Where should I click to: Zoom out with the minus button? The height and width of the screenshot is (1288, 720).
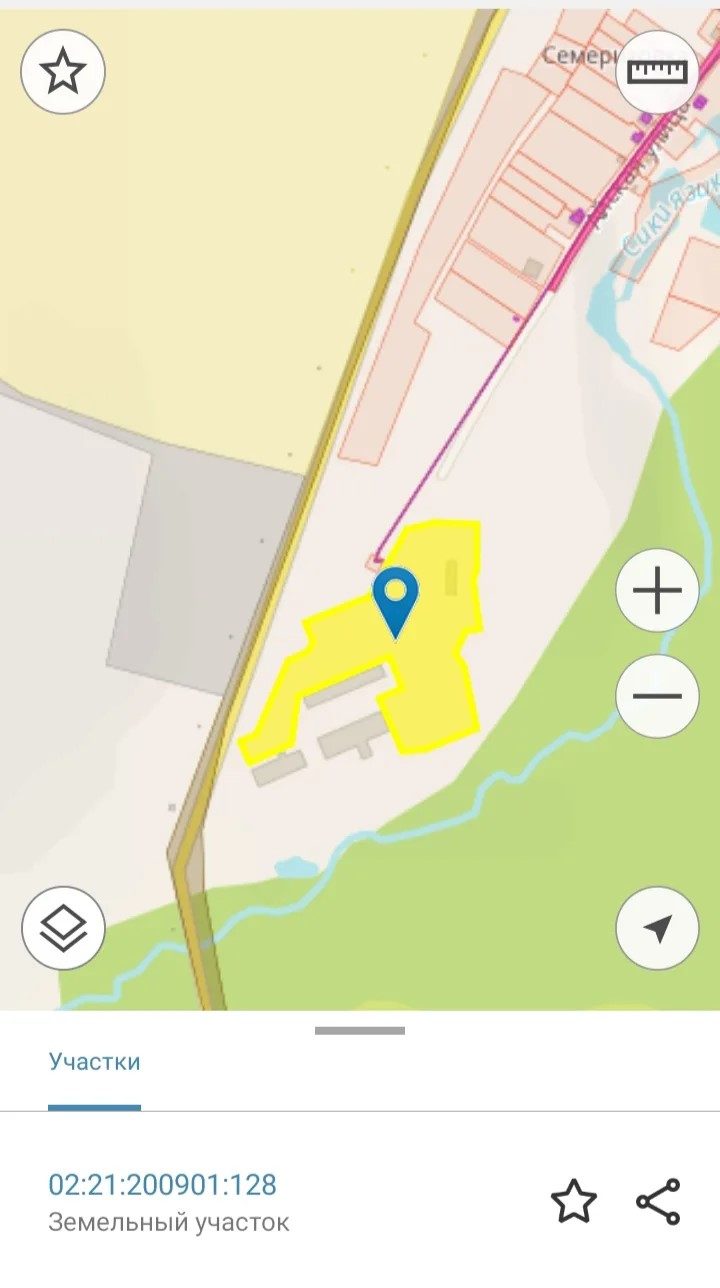click(657, 696)
